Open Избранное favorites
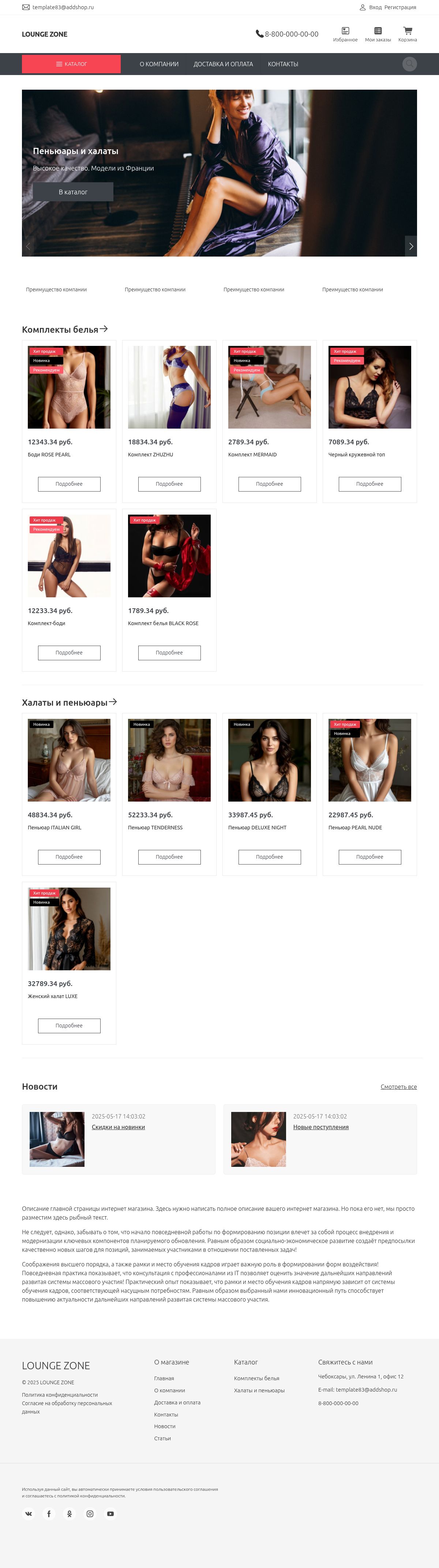The image size is (439, 1568). point(345,34)
